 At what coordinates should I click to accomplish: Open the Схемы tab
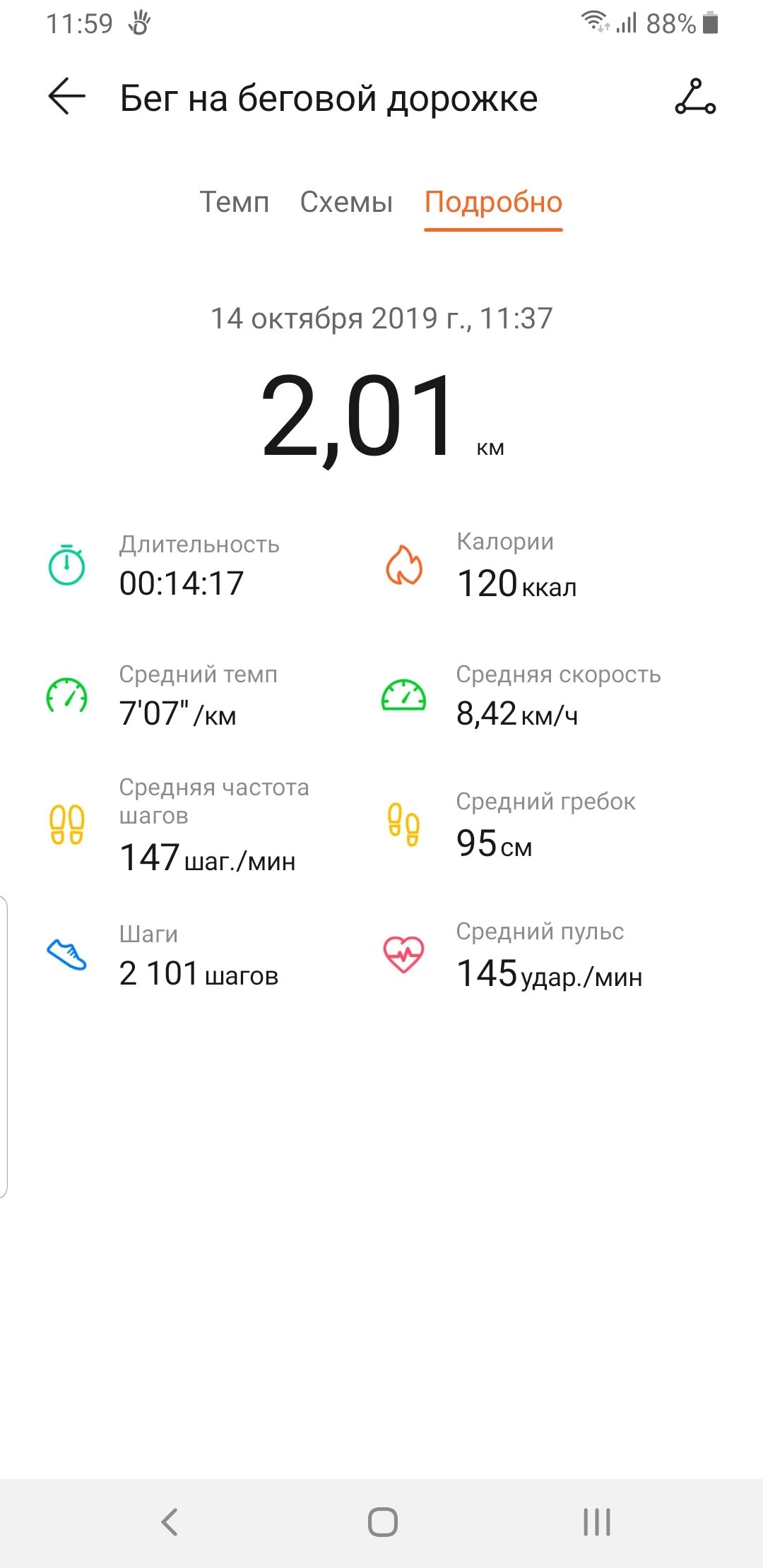pos(347,203)
